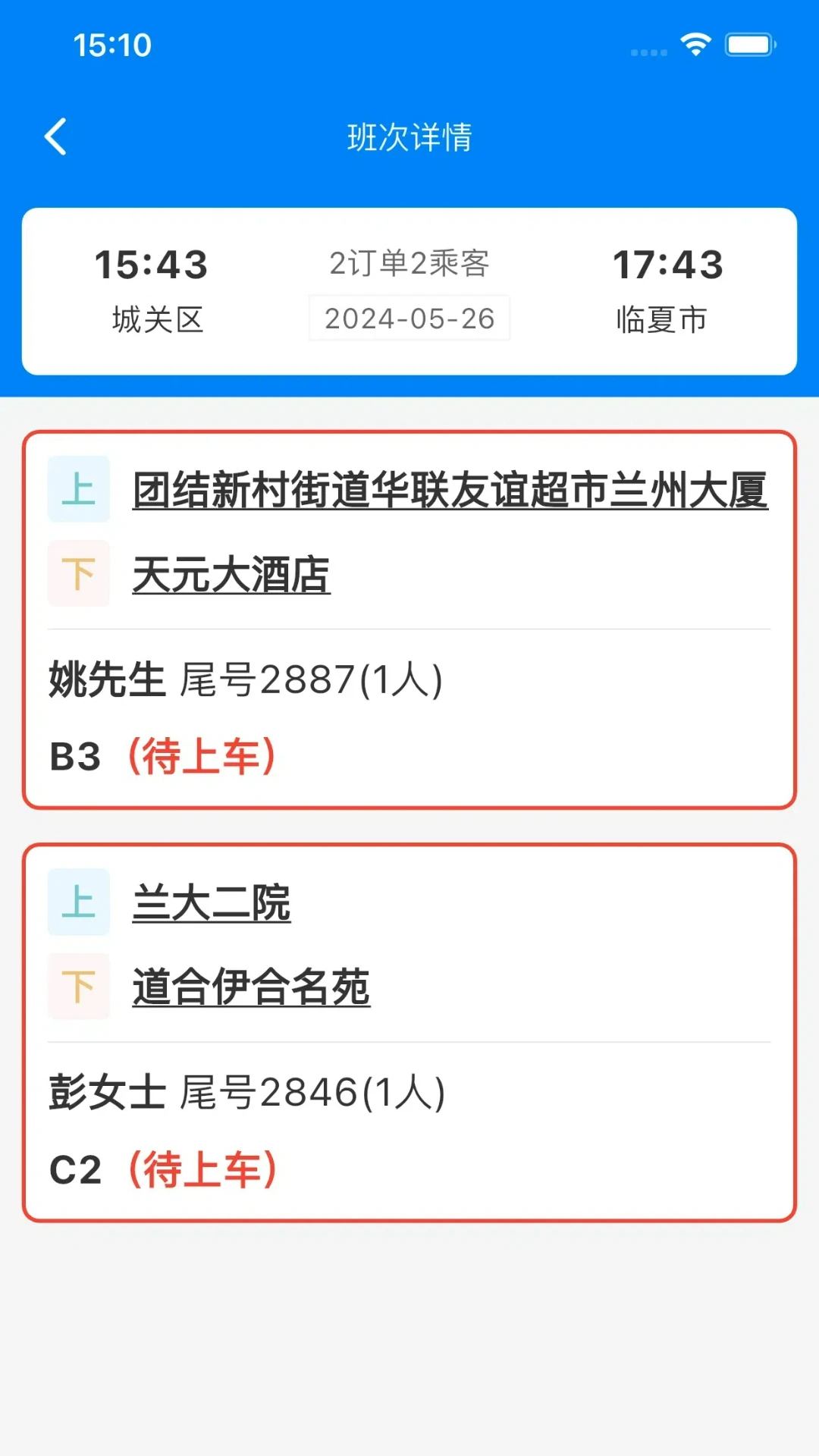Image resolution: width=819 pixels, height=1456 pixels.
Task: Tap the back arrow to exit 班次详情
Action: point(55,137)
